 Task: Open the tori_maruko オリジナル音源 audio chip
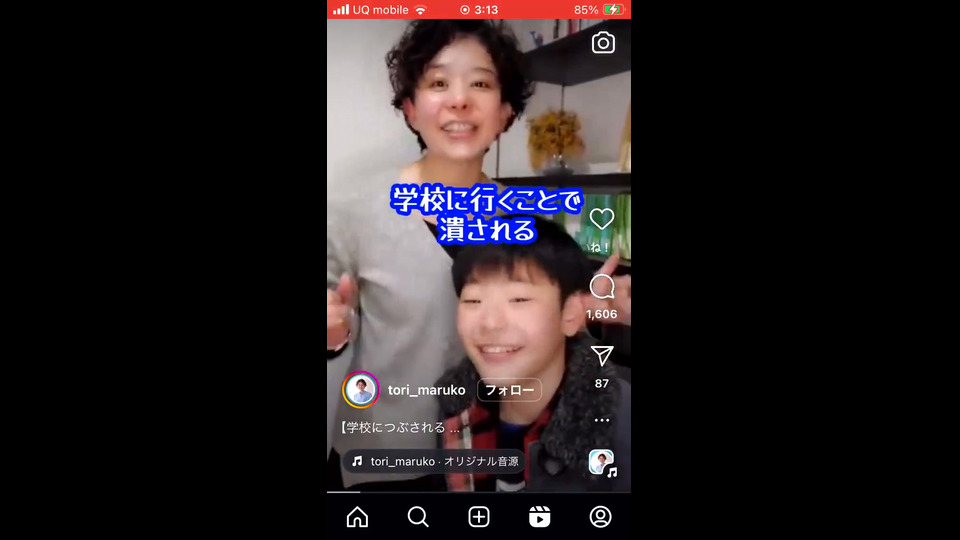click(435, 461)
